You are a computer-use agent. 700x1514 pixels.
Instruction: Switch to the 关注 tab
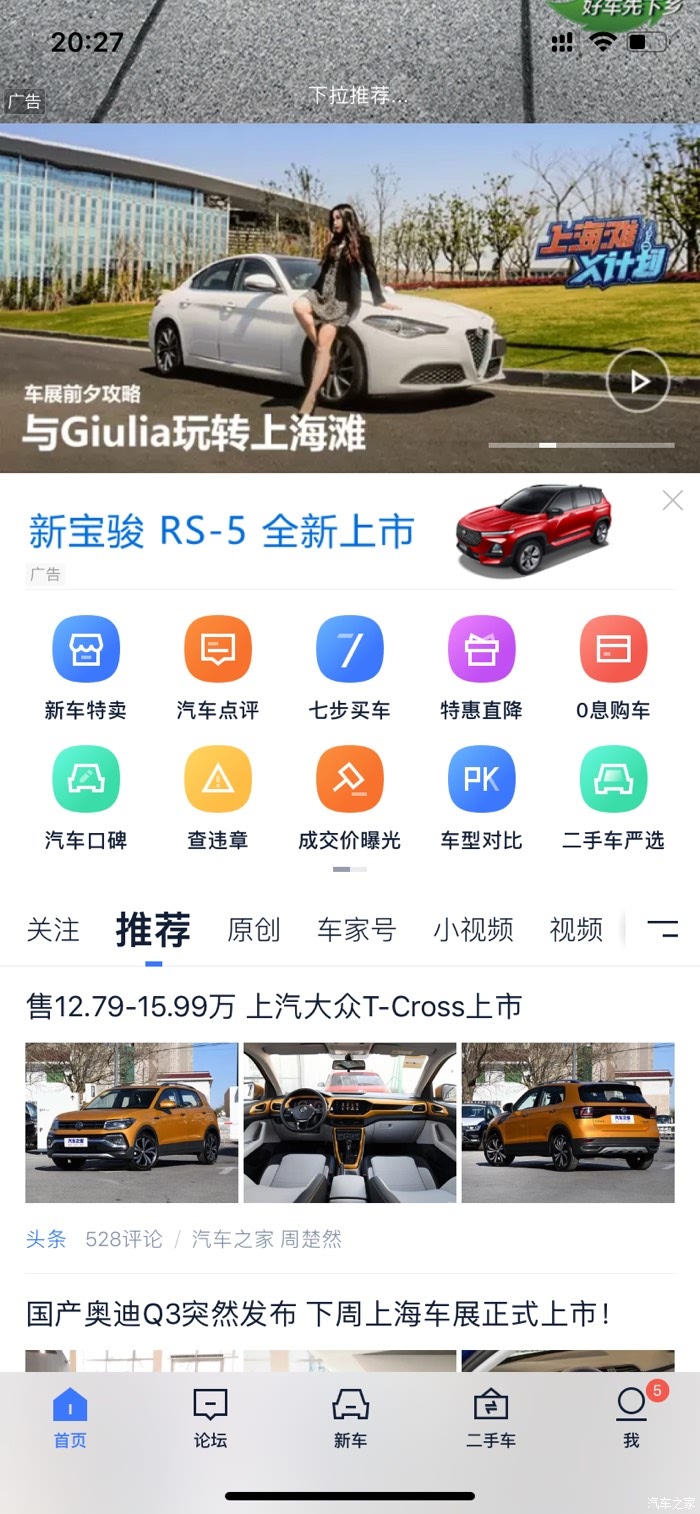(x=53, y=930)
